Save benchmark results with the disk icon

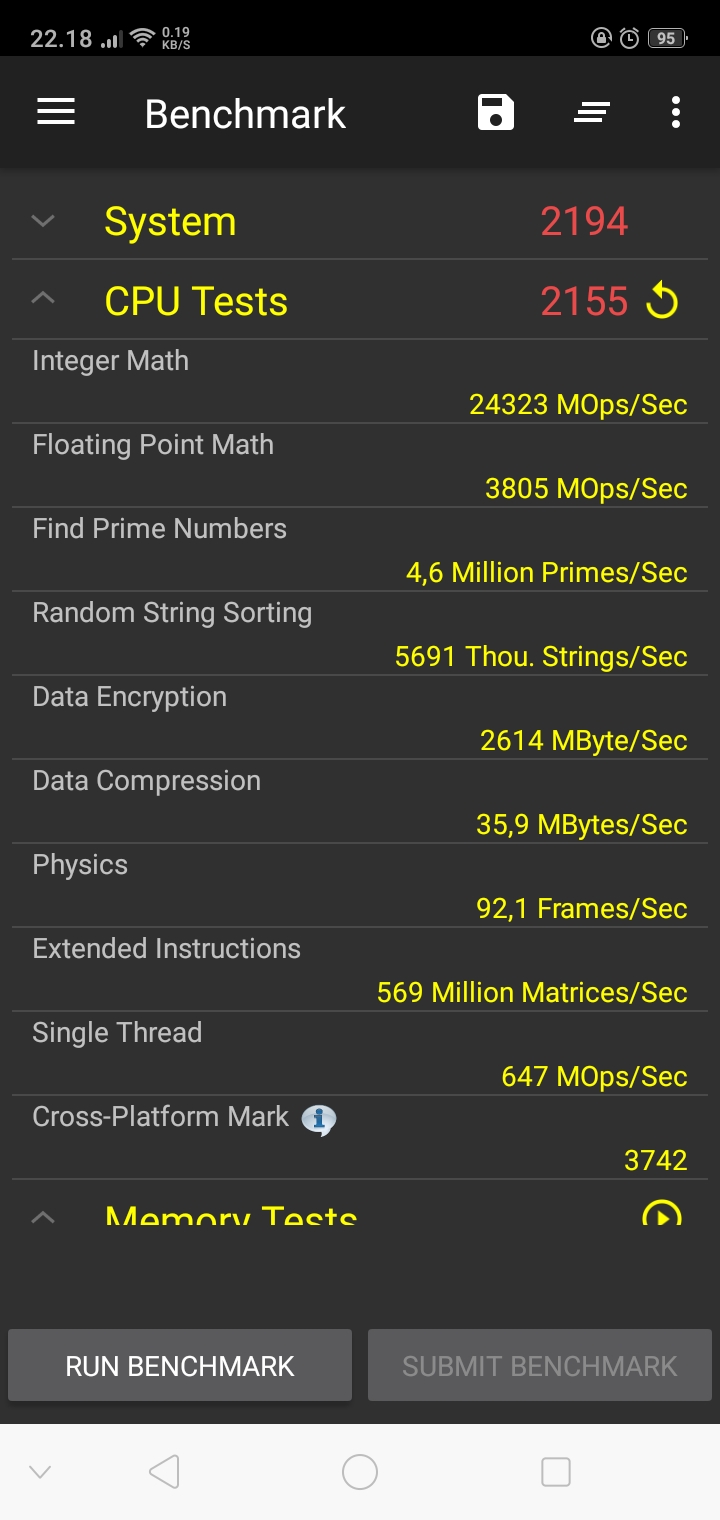(495, 113)
